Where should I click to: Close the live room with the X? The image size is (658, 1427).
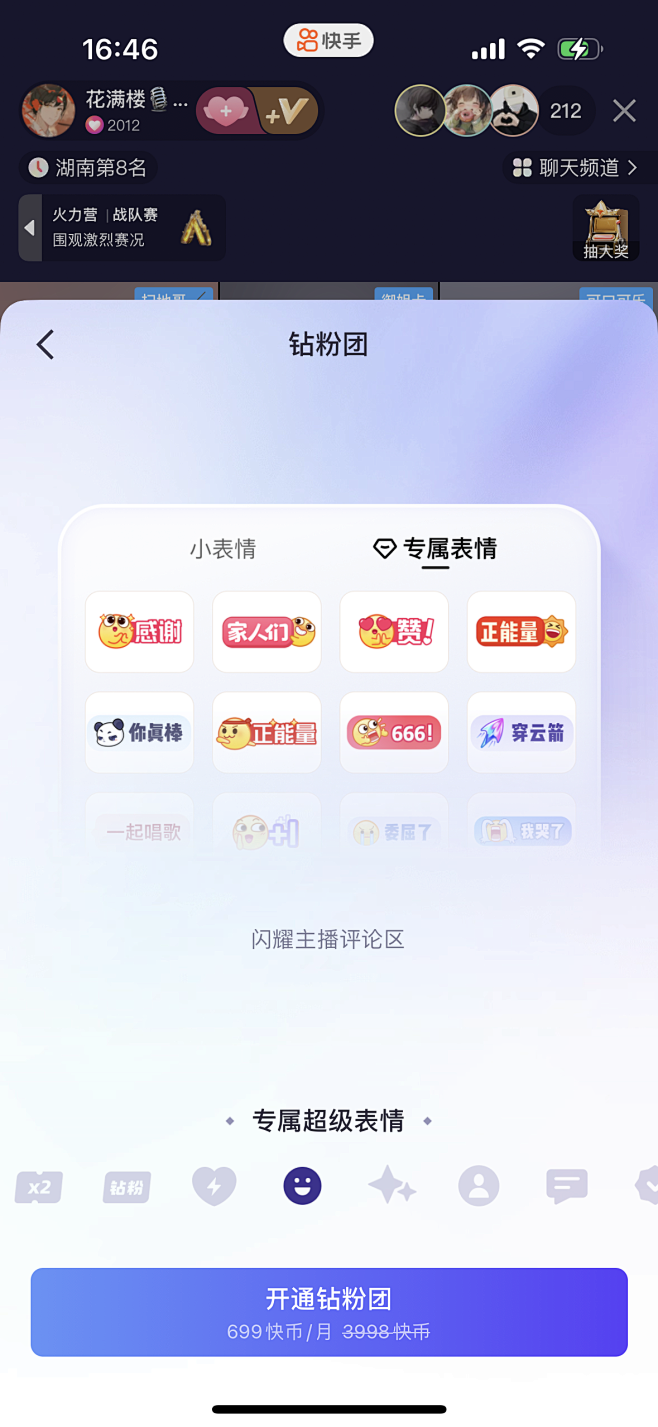point(624,111)
